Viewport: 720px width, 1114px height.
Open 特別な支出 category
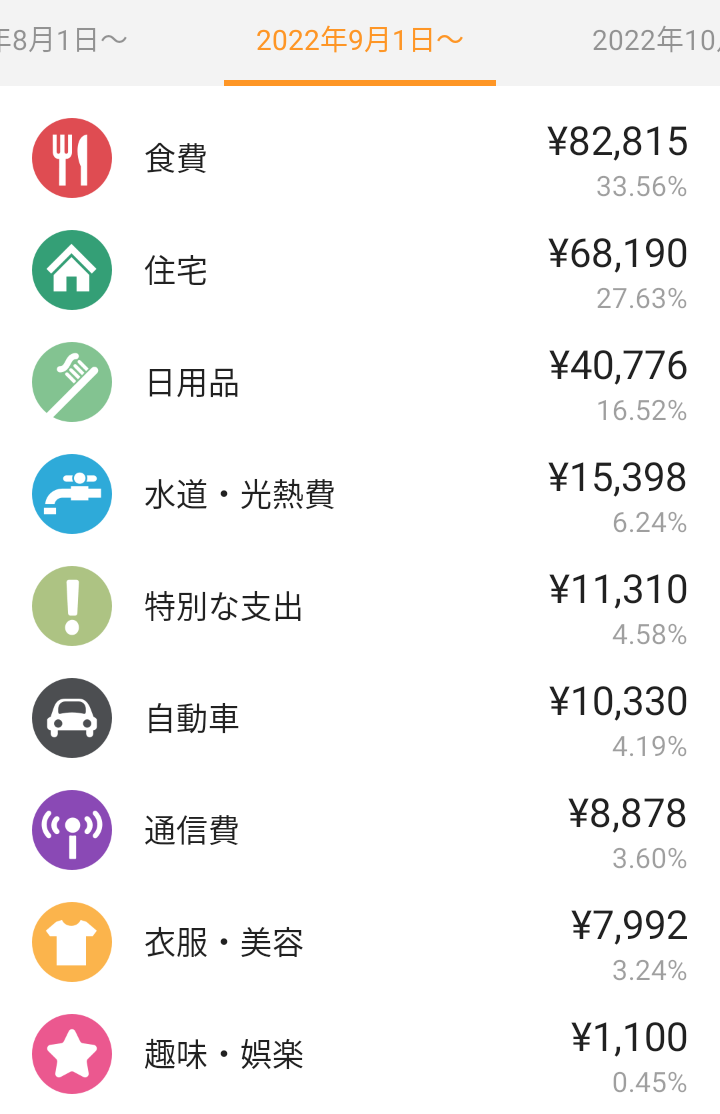point(360,607)
